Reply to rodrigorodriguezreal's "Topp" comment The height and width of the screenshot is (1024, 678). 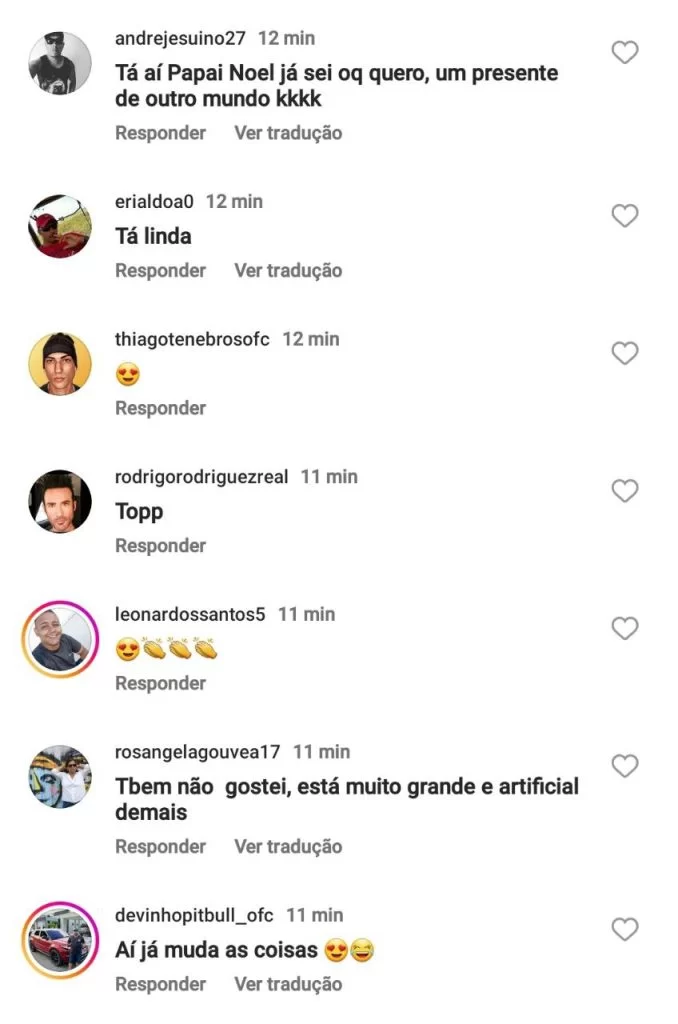pyautogui.click(x=160, y=546)
